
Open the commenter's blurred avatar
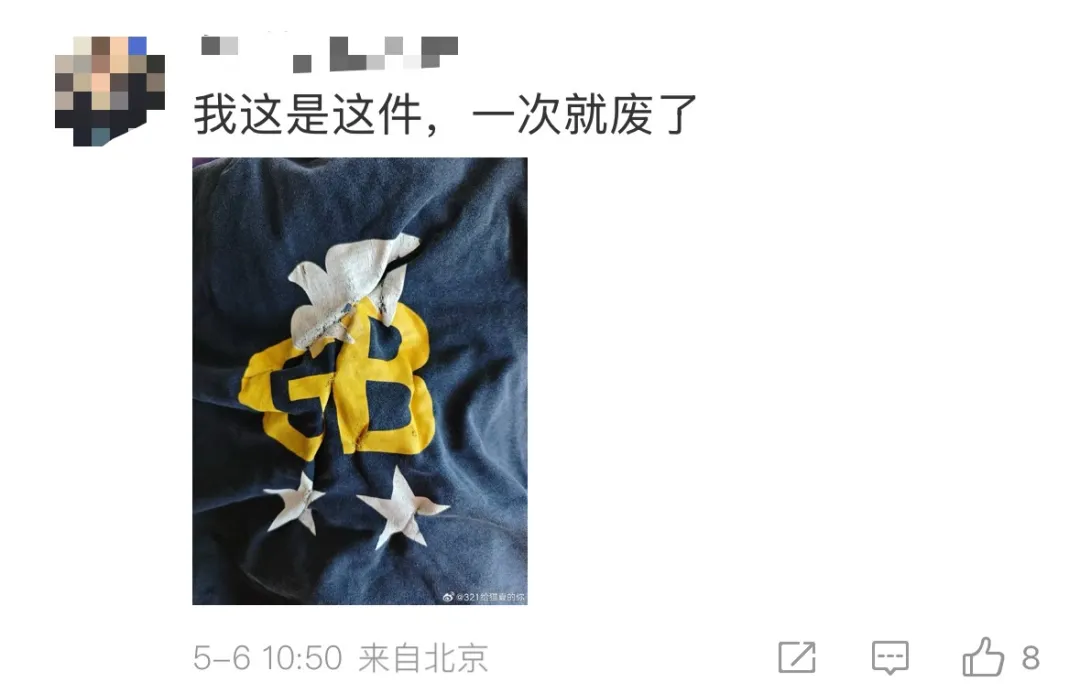click(109, 90)
